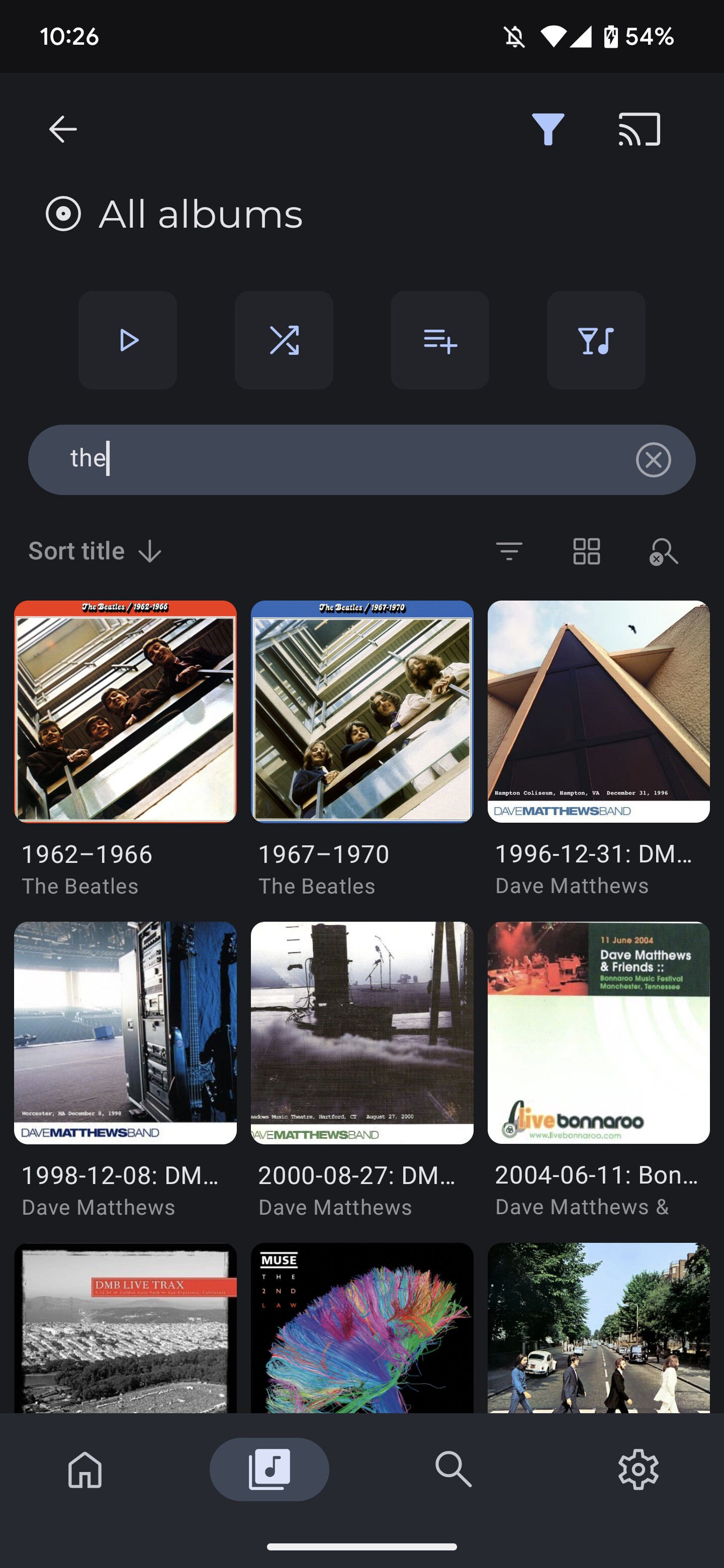Open the sort options icon

click(x=509, y=551)
